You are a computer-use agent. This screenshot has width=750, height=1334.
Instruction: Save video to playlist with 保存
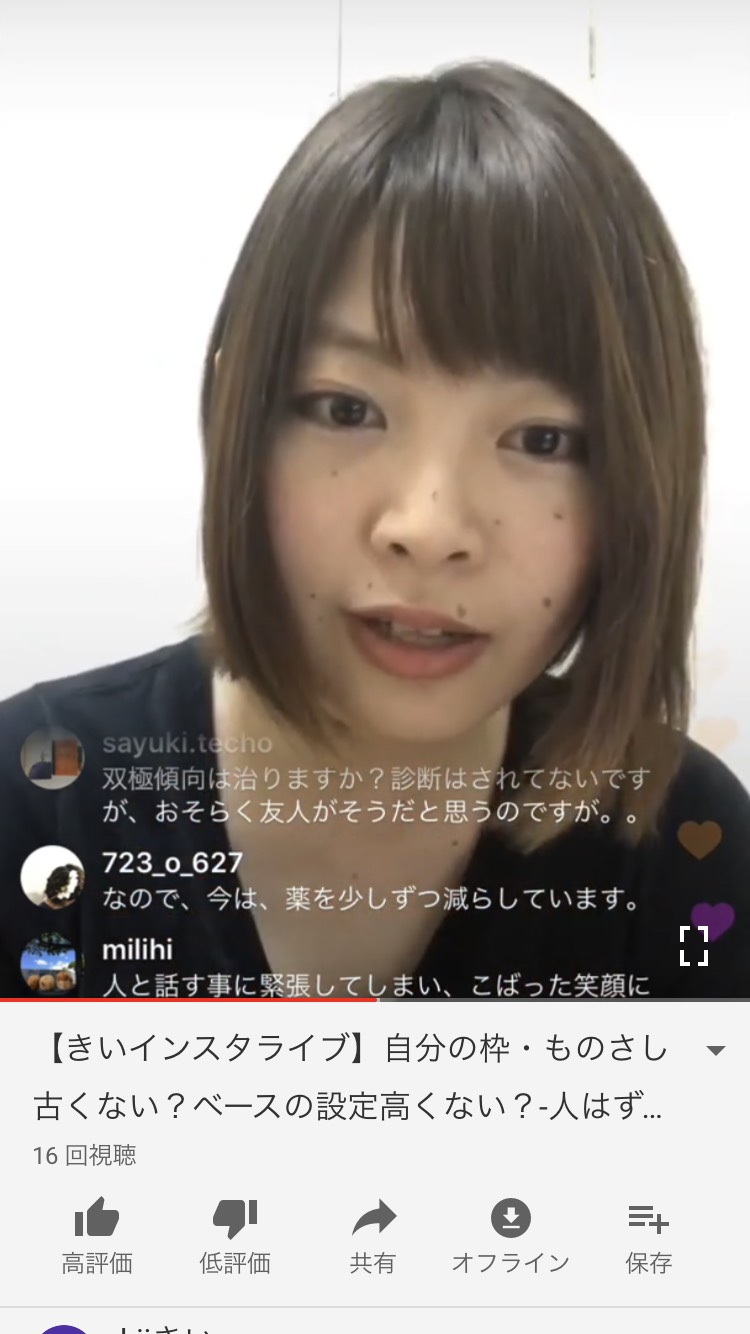pos(648,1236)
